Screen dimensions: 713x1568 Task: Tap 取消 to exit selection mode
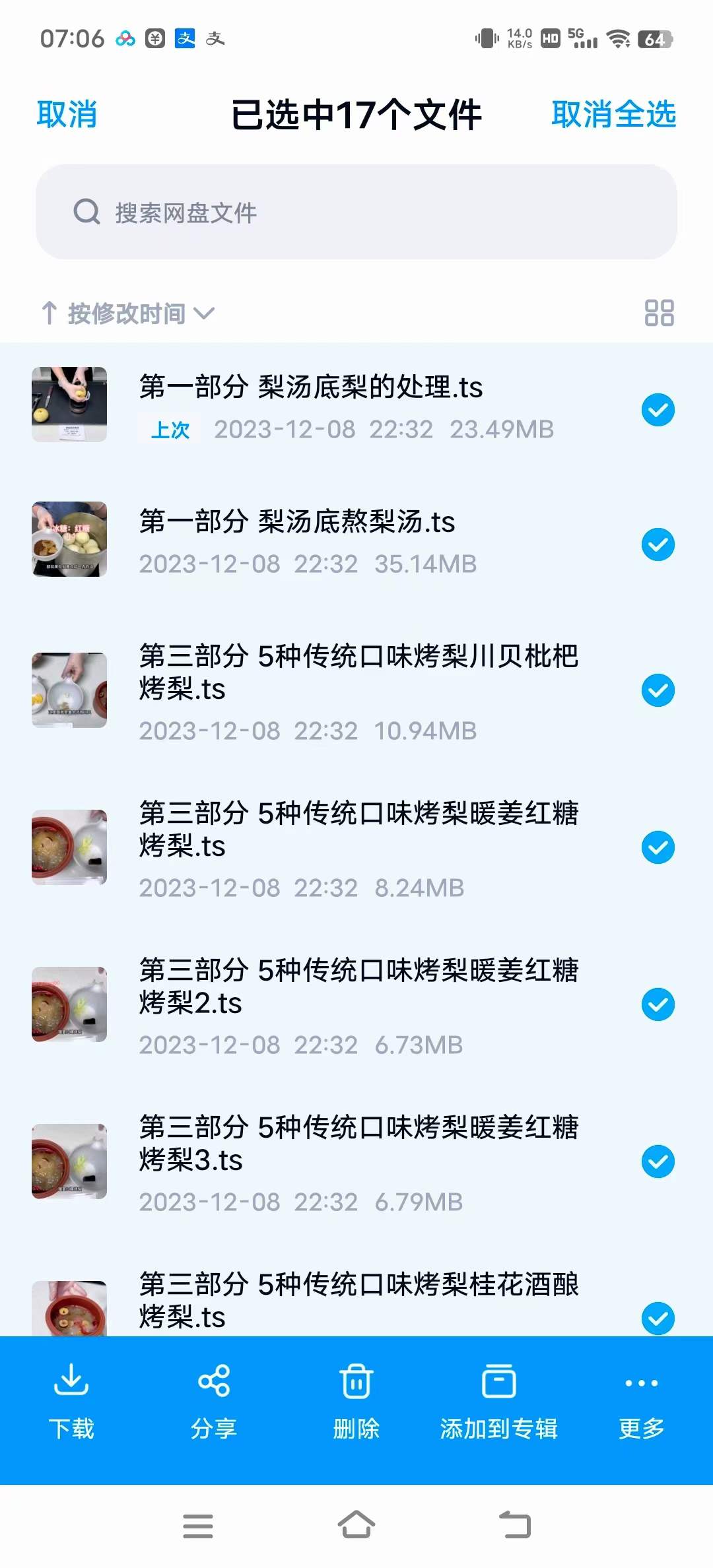click(x=68, y=114)
